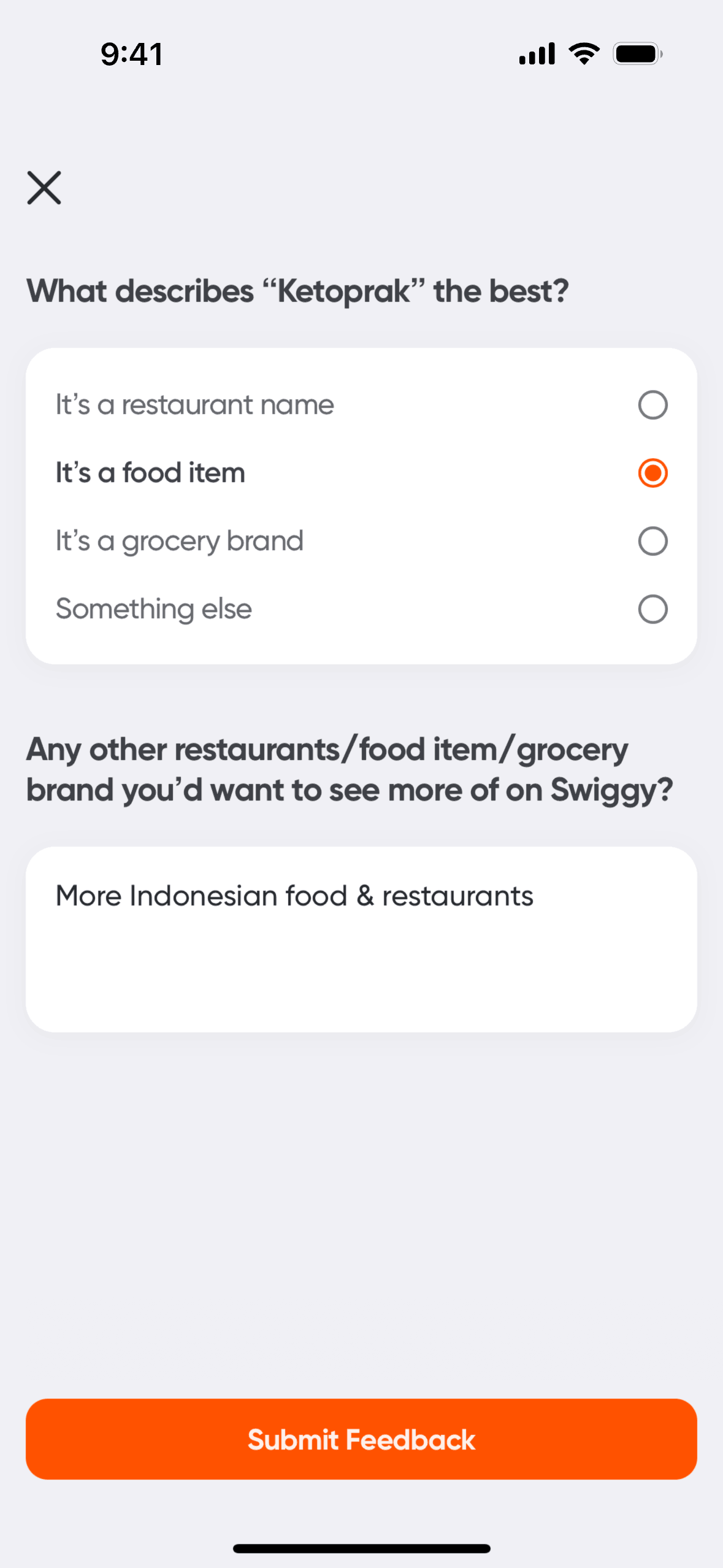The image size is (723, 1568).
Task: Choose the "It's a food item" option
Action: [652, 473]
